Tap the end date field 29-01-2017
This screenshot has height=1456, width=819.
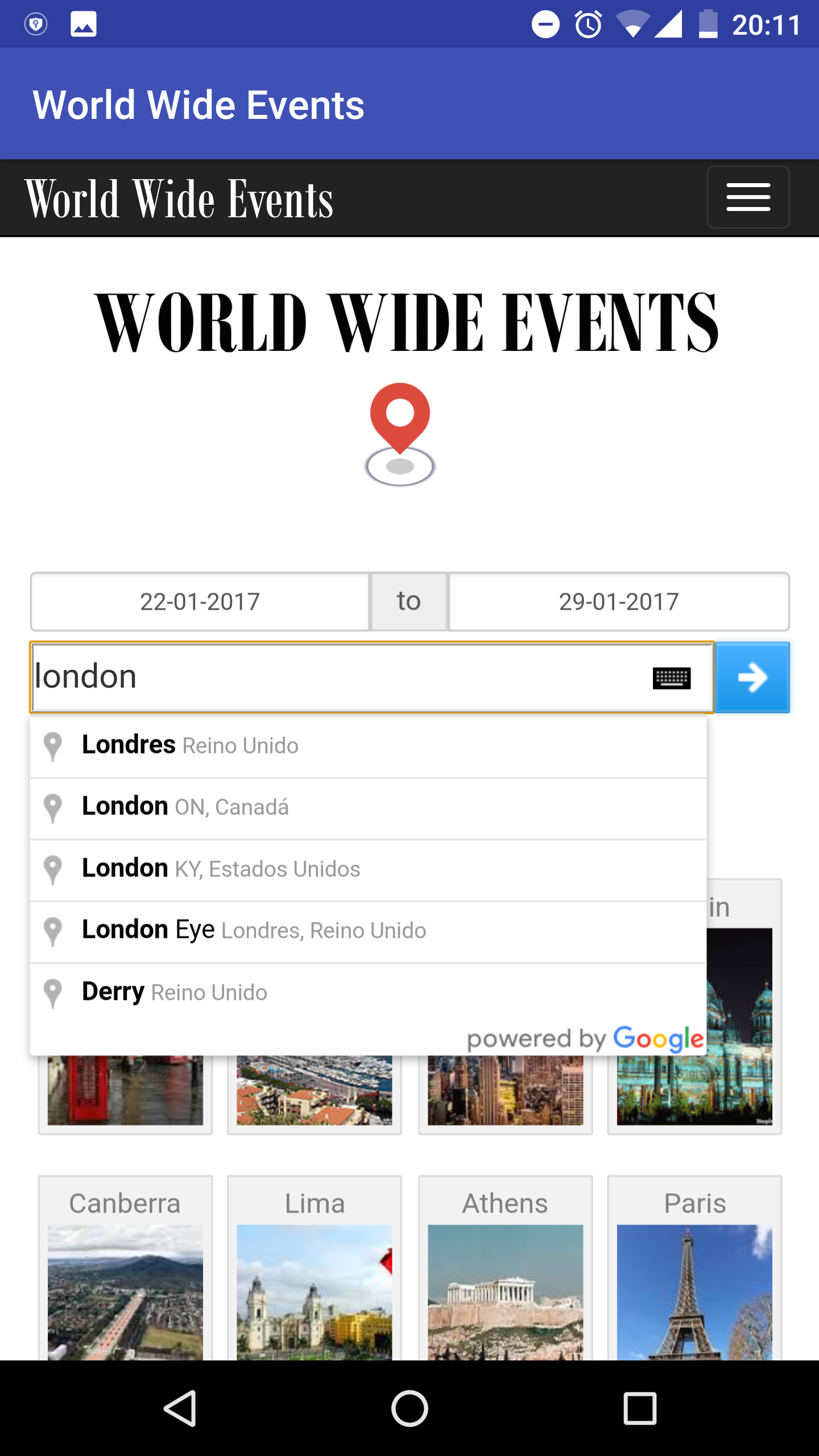(619, 602)
